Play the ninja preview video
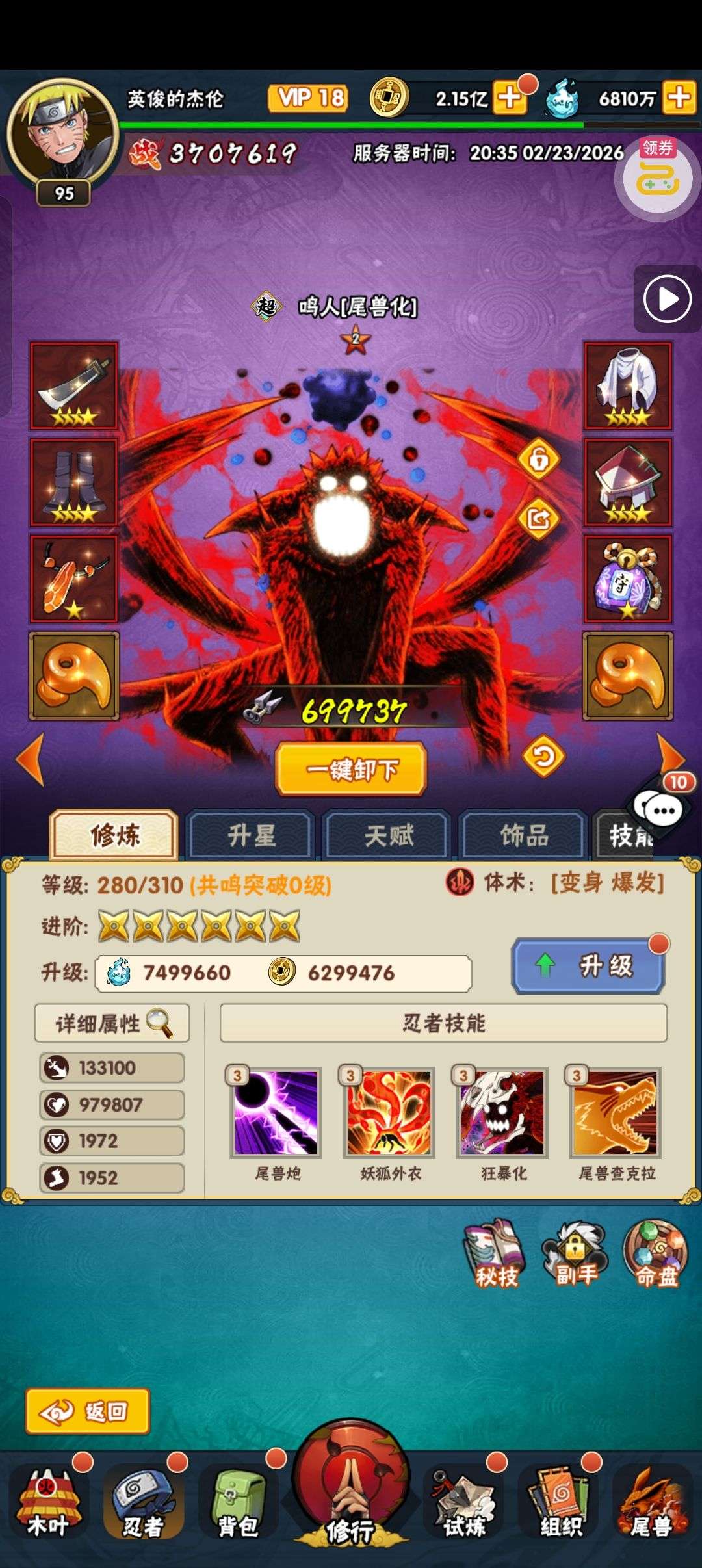Screen dimensions: 702x1568 point(667,300)
